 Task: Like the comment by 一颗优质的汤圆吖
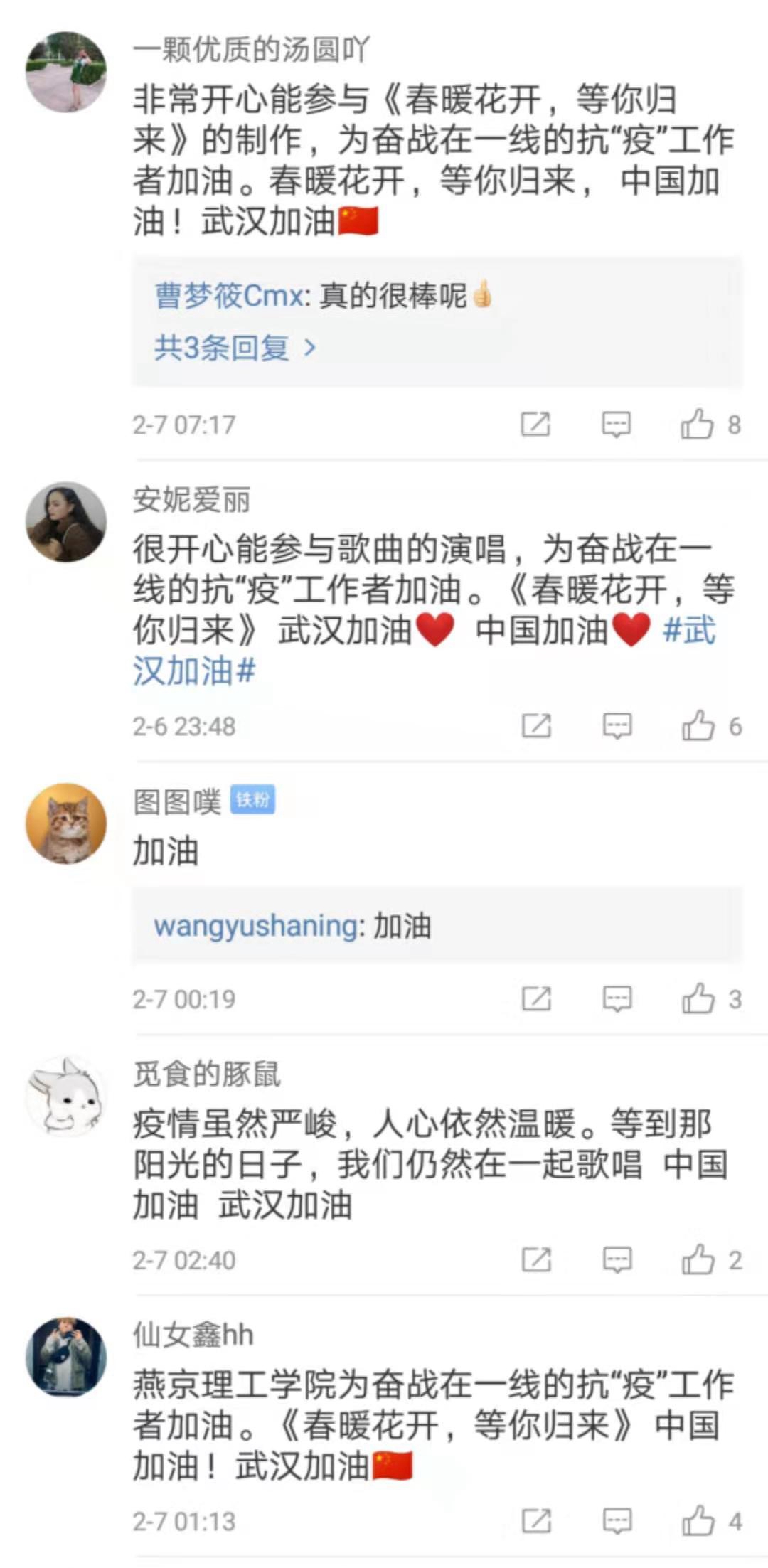pyautogui.click(x=697, y=425)
